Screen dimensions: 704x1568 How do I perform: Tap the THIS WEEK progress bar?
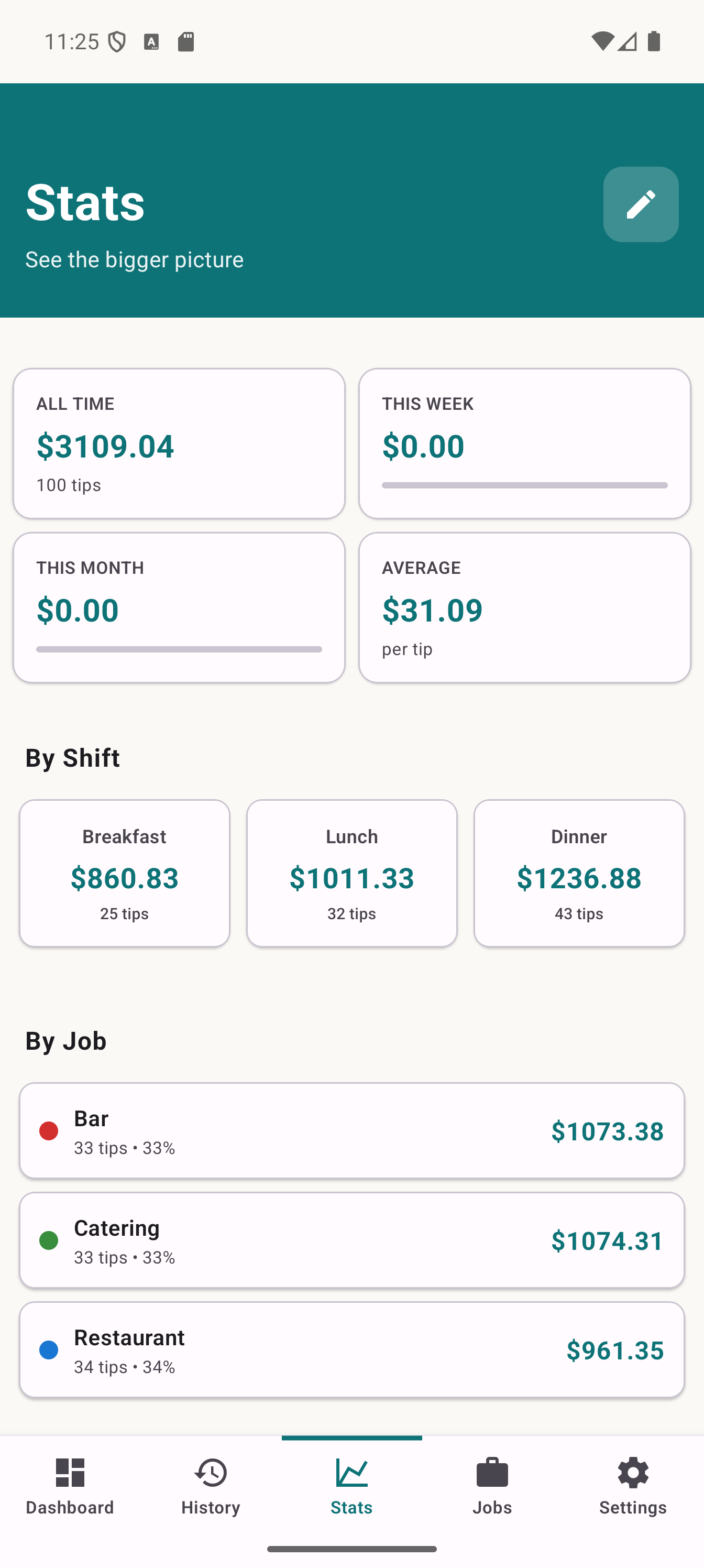coord(525,485)
